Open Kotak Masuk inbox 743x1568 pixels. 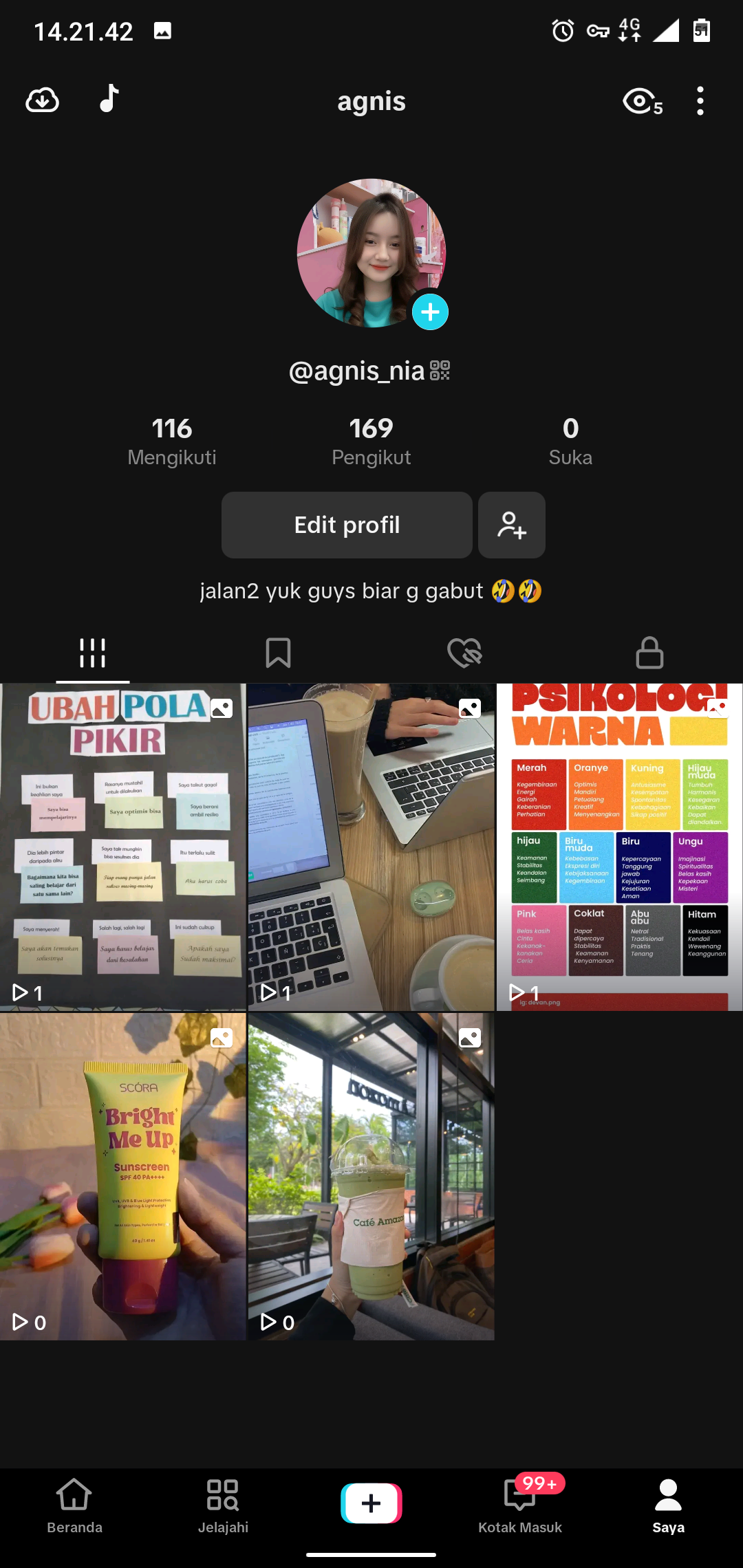[x=520, y=1506]
